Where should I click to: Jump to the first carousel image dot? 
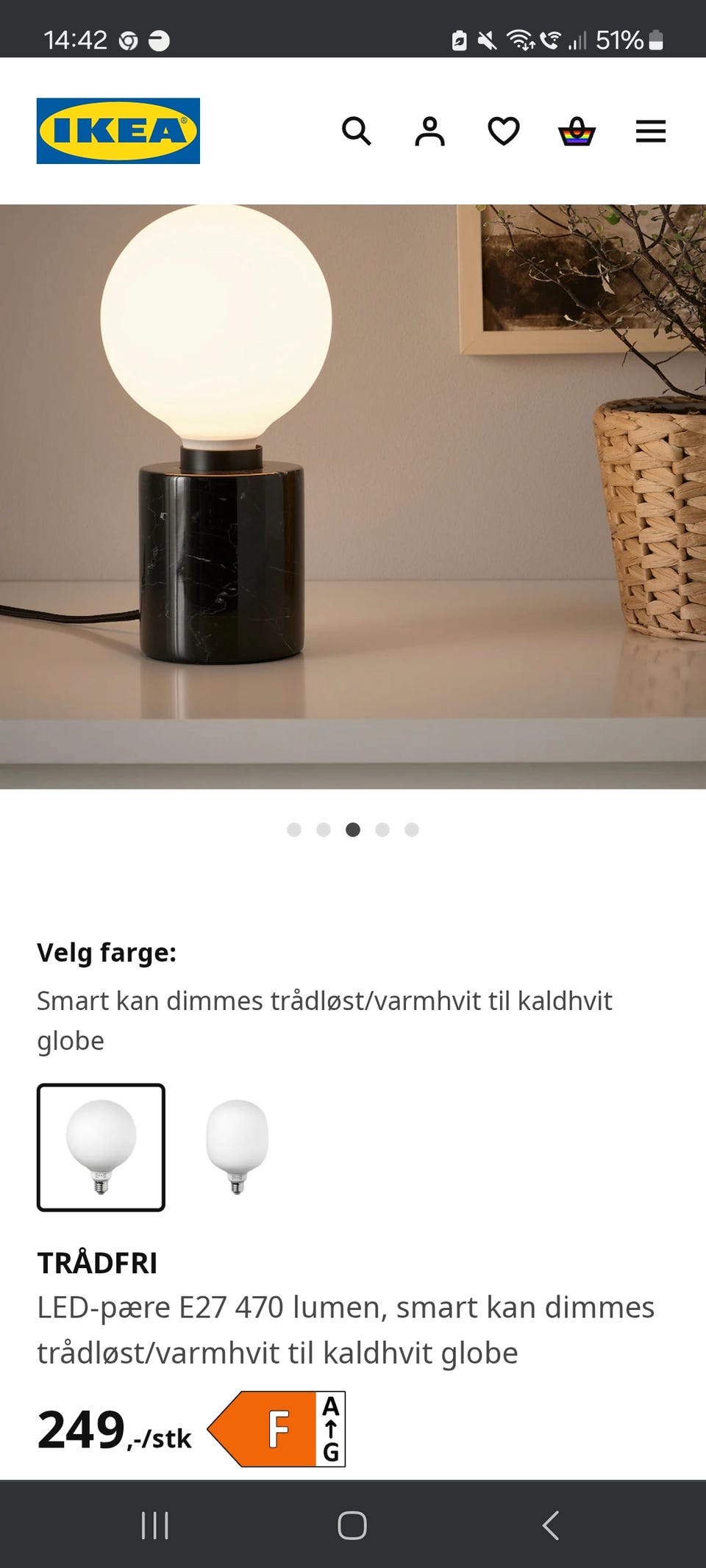[294, 829]
